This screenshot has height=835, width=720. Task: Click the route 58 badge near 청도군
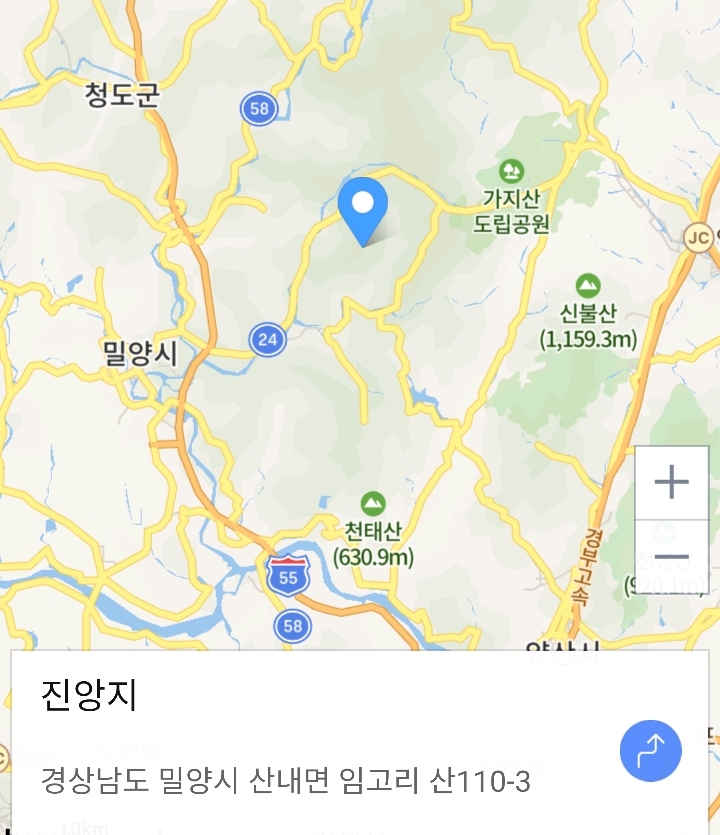point(260,110)
